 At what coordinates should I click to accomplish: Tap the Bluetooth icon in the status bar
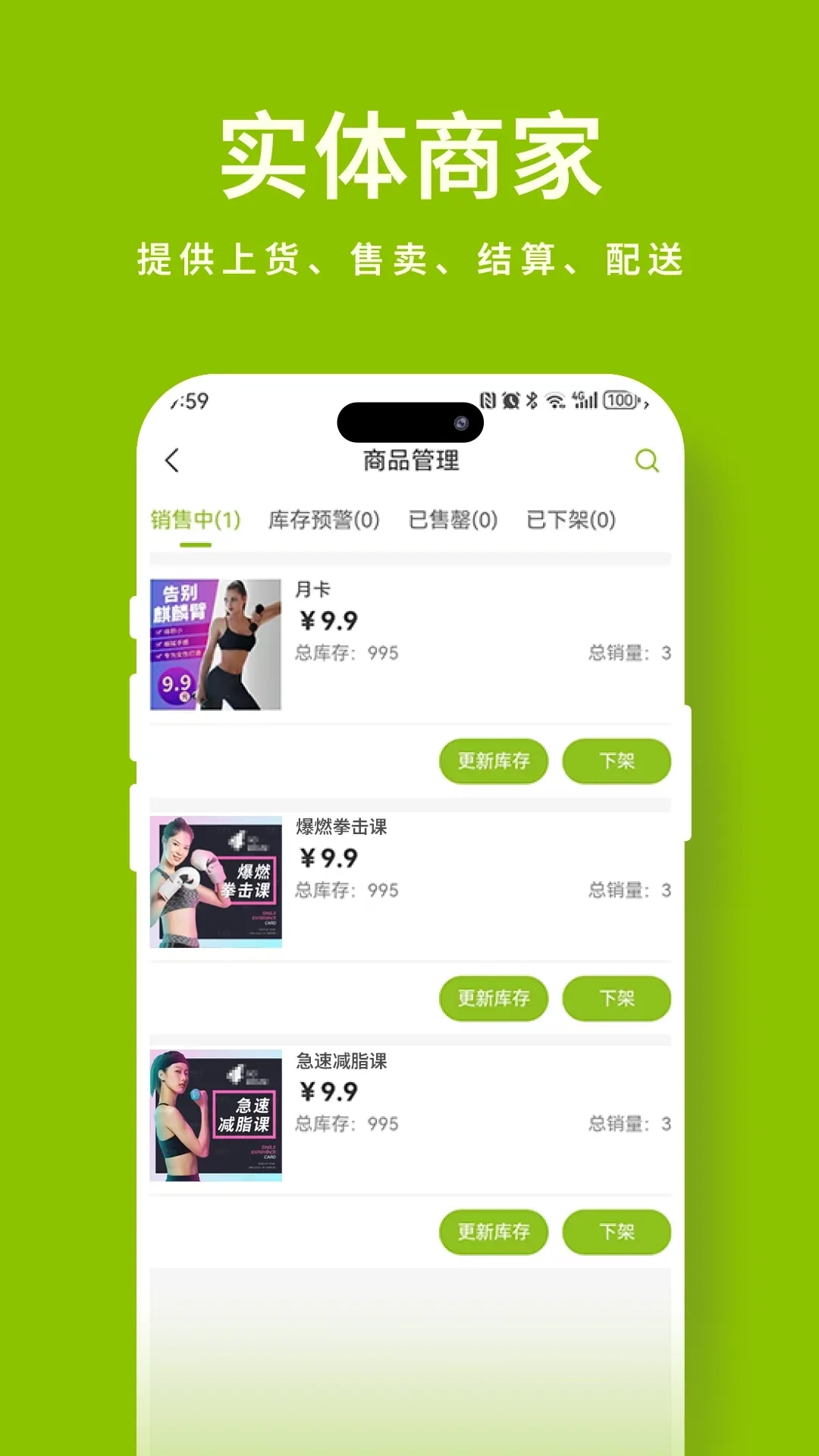coord(532,400)
